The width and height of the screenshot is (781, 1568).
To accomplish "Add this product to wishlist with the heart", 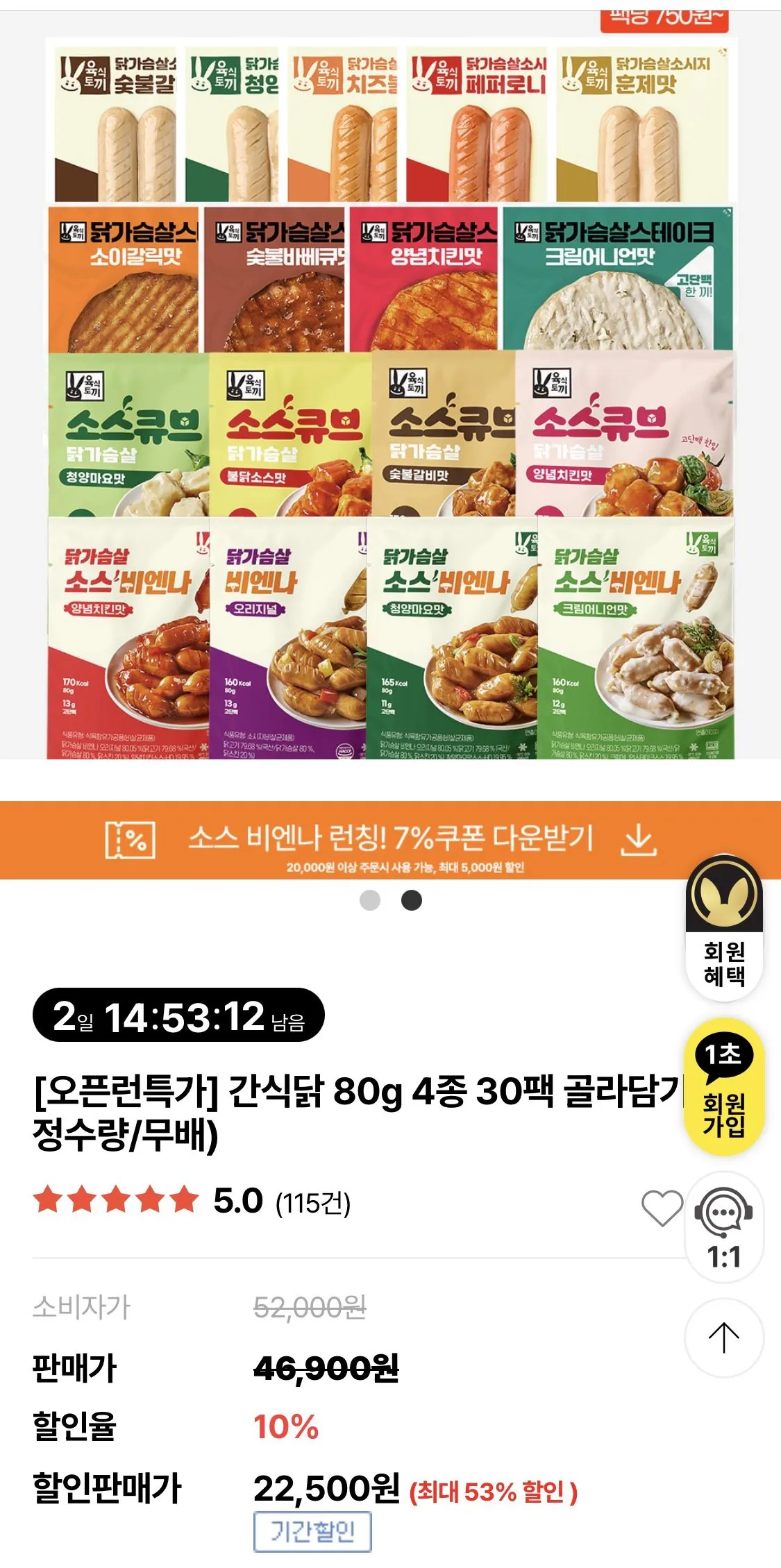I will click(x=662, y=1208).
